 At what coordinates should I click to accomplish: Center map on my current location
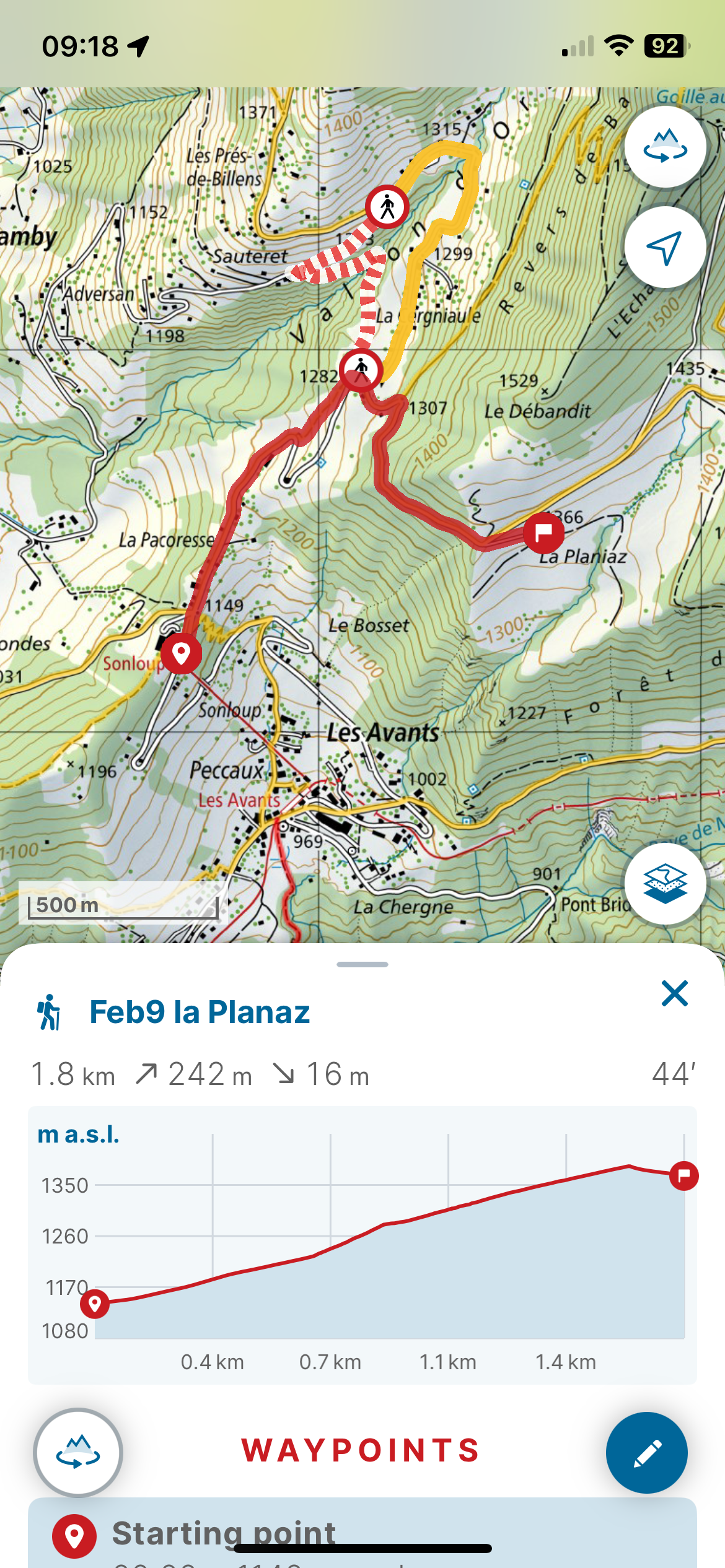click(x=665, y=247)
